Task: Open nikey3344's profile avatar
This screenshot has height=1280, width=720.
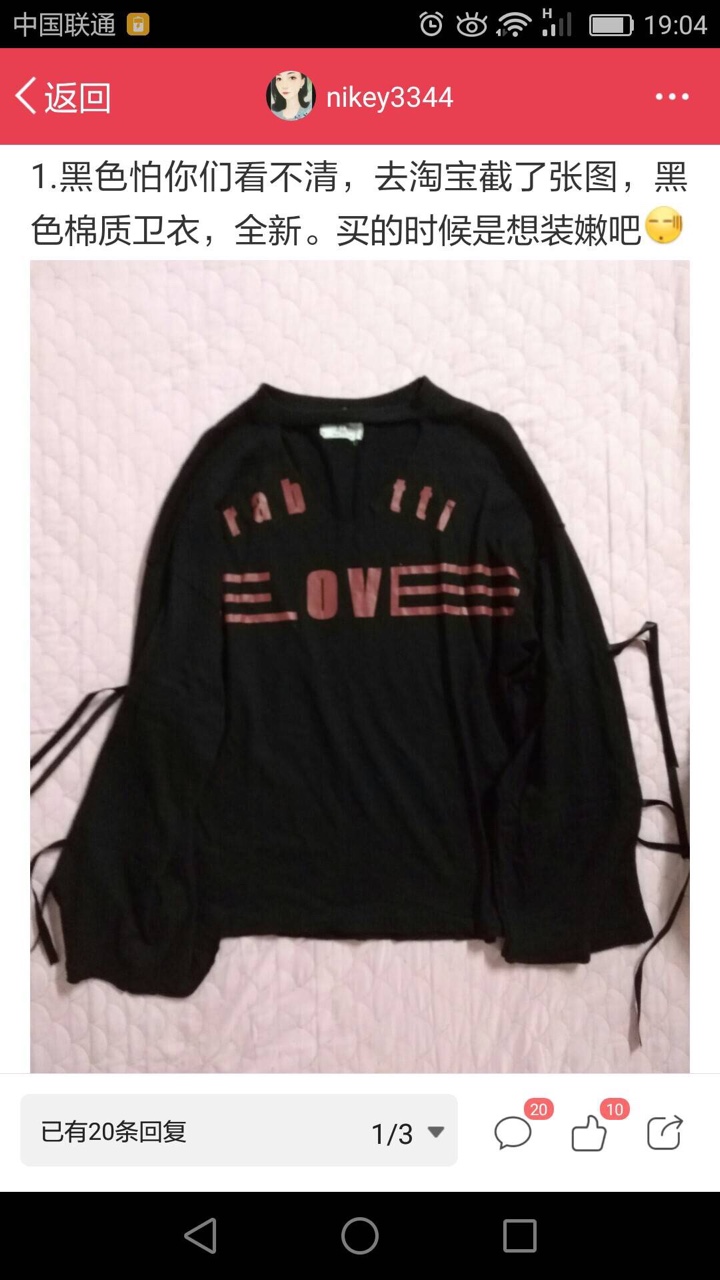Action: [291, 97]
